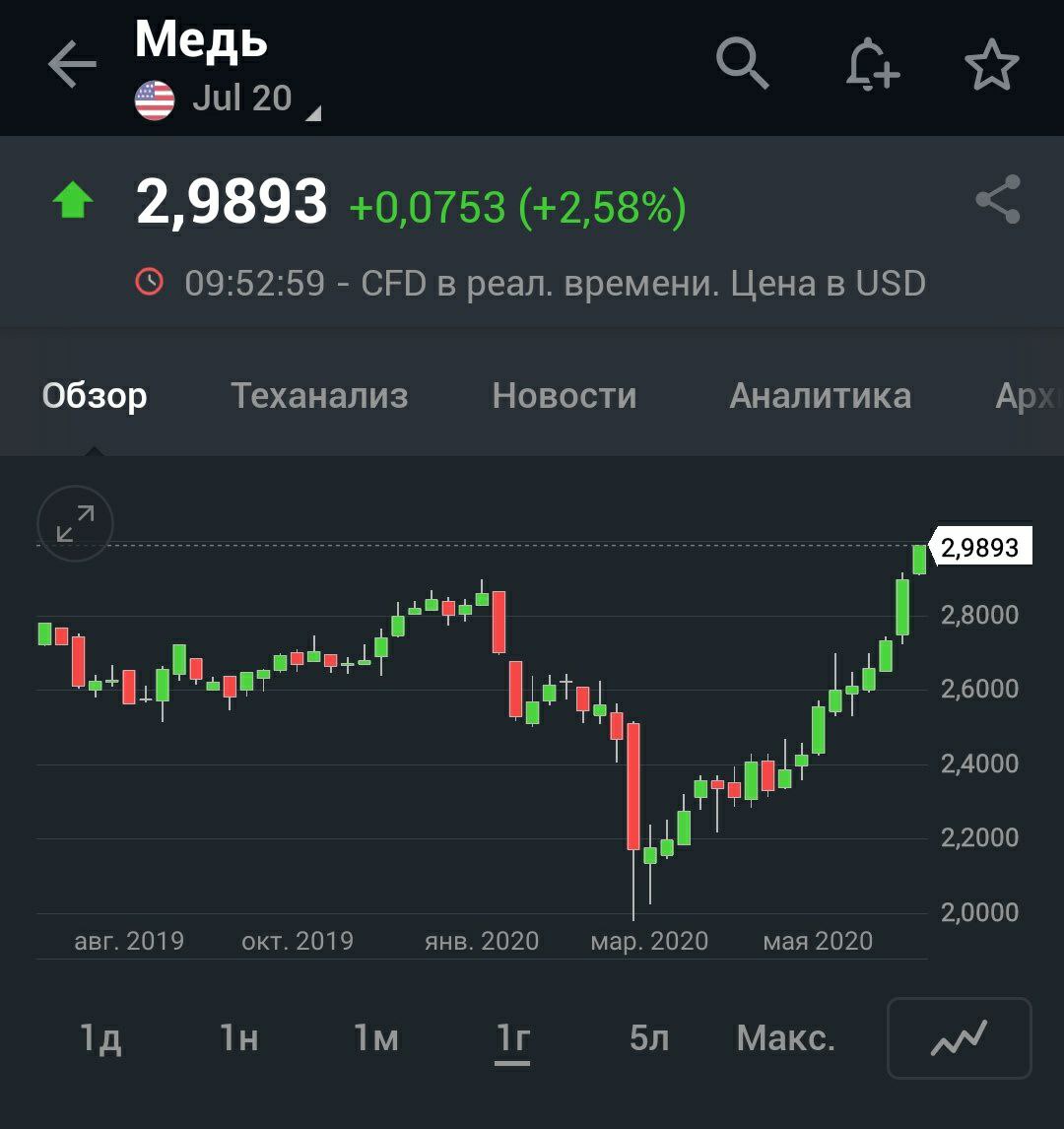Viewport: 1064px width, 1129px height.
Task: Expand the chart to full screen
Action: 75,523
